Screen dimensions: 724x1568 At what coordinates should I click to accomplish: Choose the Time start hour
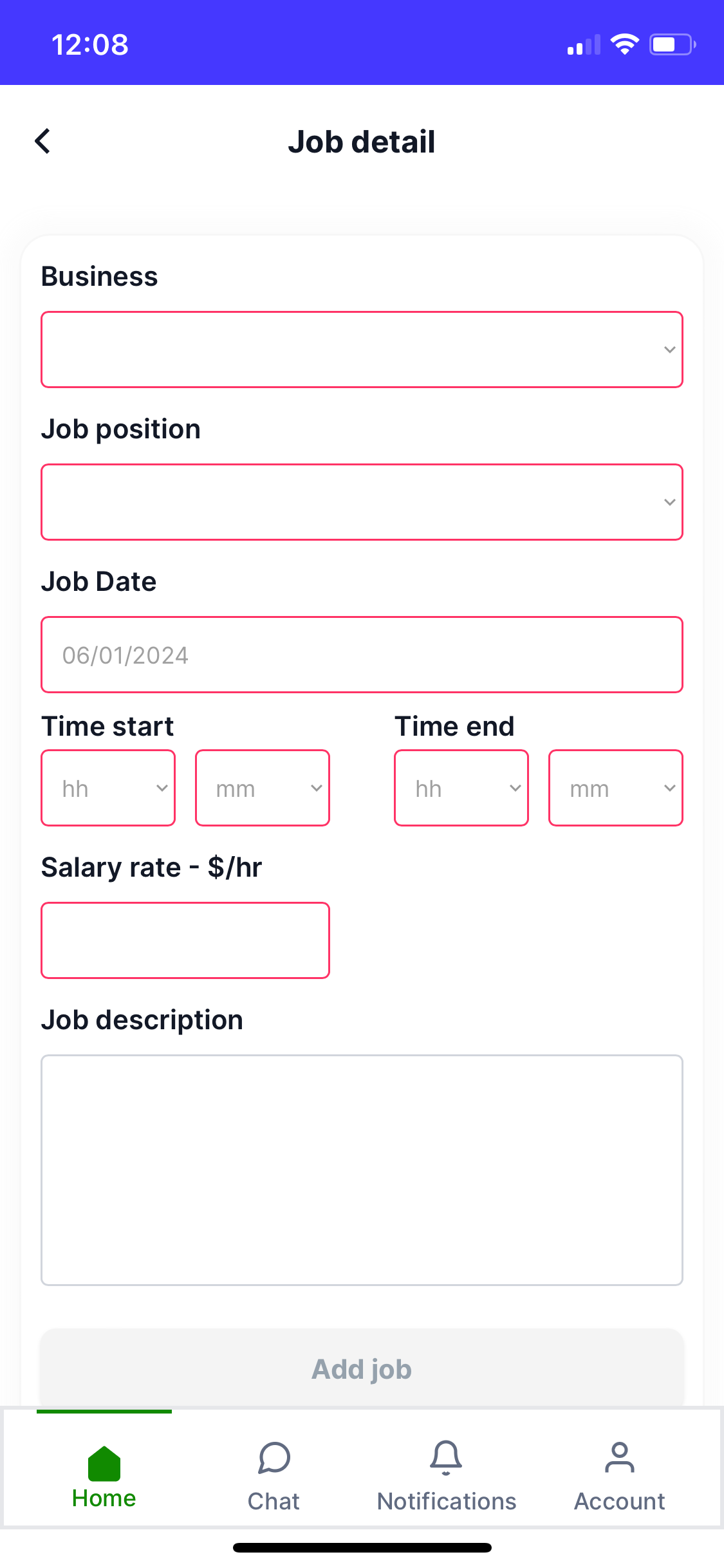[108, 788]
